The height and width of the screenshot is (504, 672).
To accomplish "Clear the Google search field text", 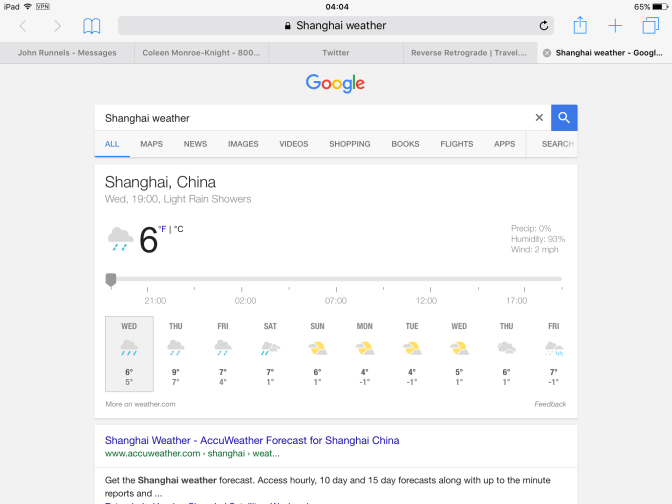I will (539, 118).
